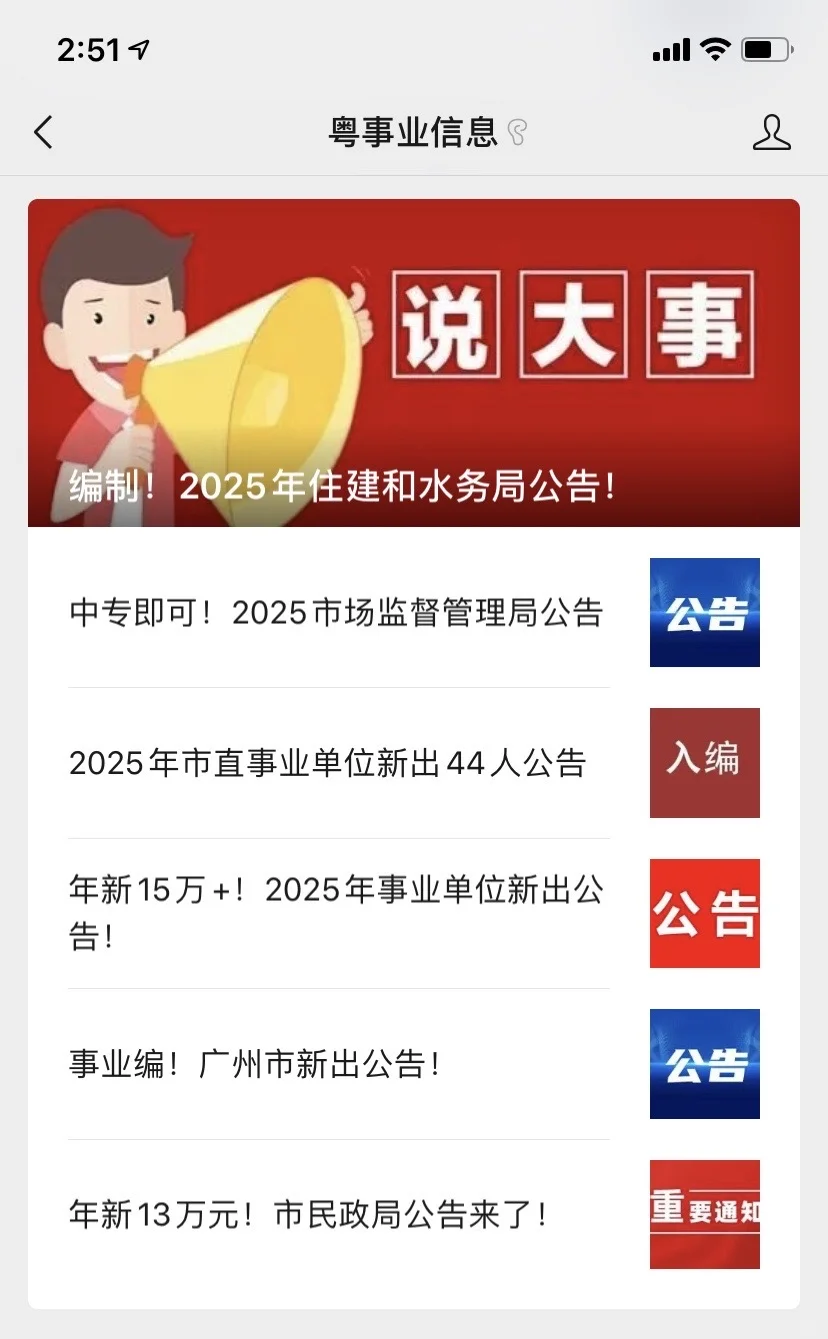The width and height of the screenshot is (828, 1339).
Task: Open article 2025年市直事业单位新出44人公告
Action: 414,763
